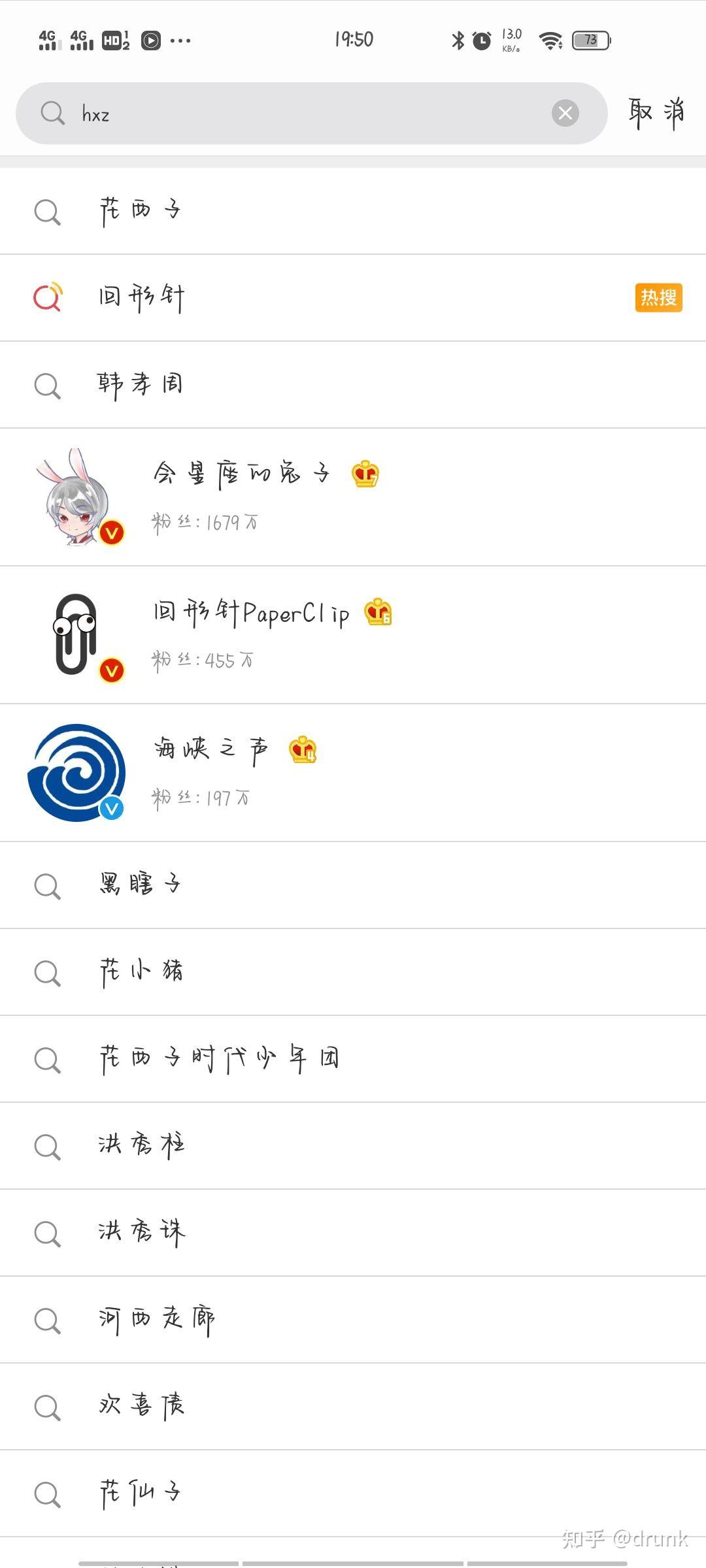Tap the orange 热搜 tag on 回形针 row
Viewport: 706px width, 1568px height.
click(659, 297)
